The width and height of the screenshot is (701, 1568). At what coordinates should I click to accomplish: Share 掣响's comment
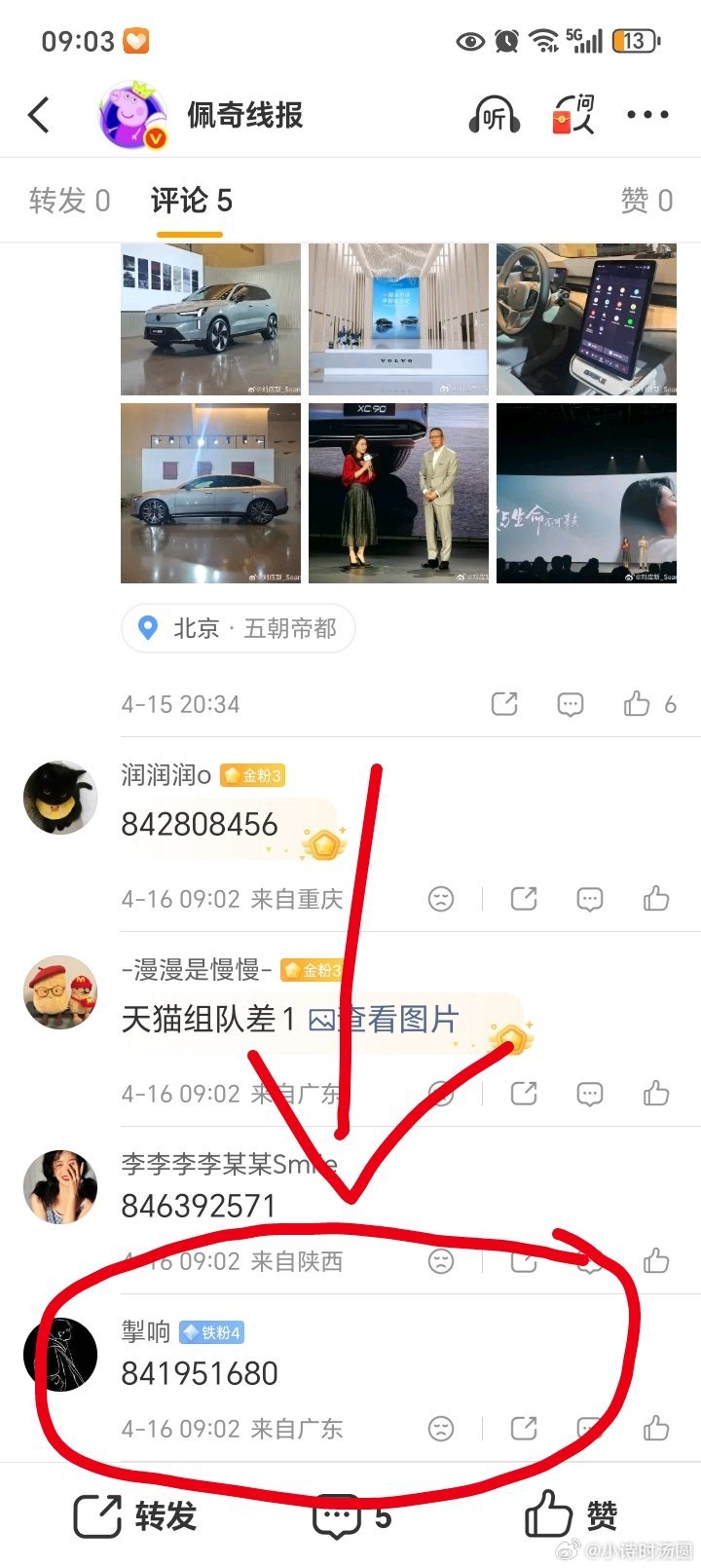coord(524,1429)
